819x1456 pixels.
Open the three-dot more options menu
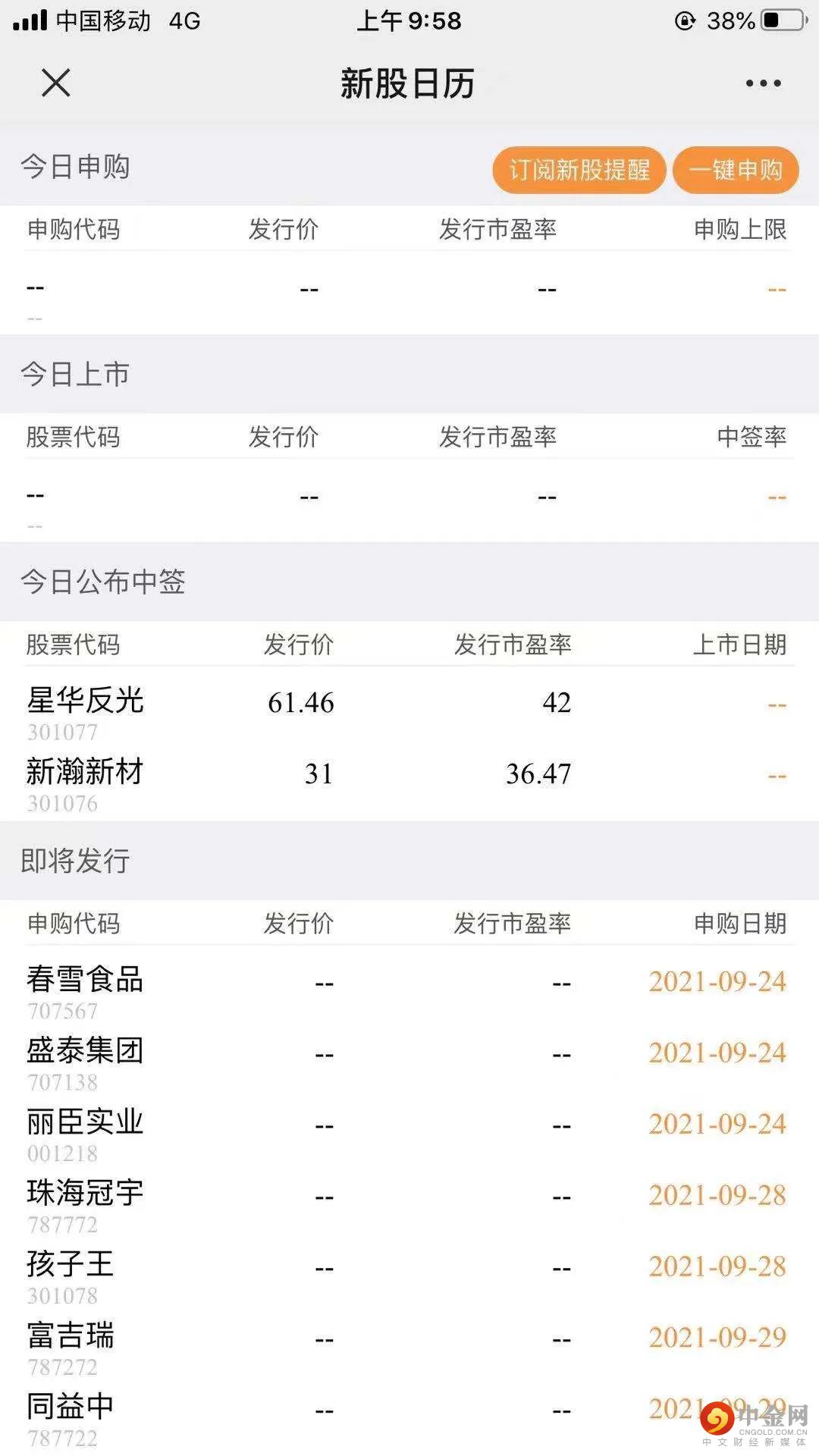click(763, 83)
